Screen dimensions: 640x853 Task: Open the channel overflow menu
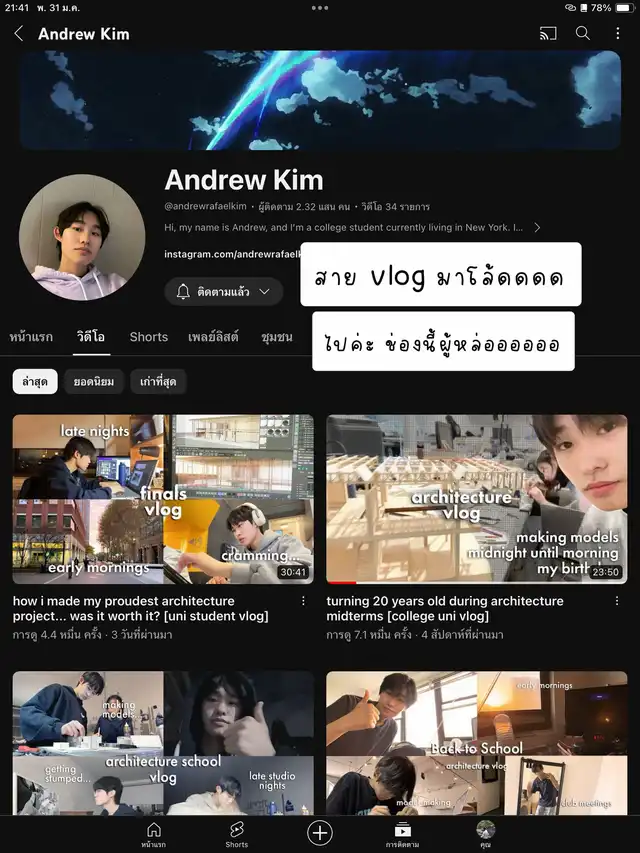coord(615,34)
